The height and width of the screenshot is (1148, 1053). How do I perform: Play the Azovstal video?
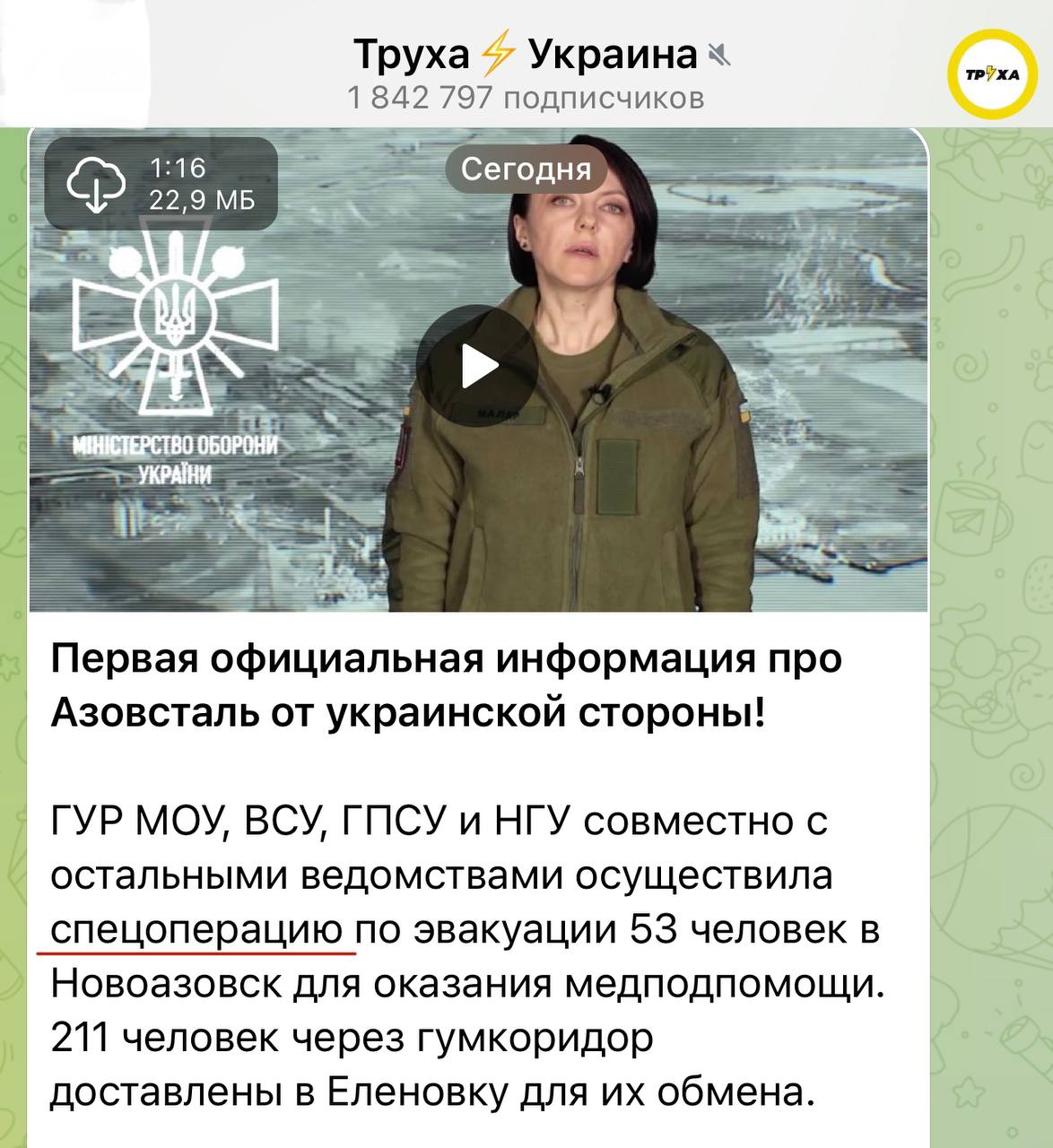479,367
